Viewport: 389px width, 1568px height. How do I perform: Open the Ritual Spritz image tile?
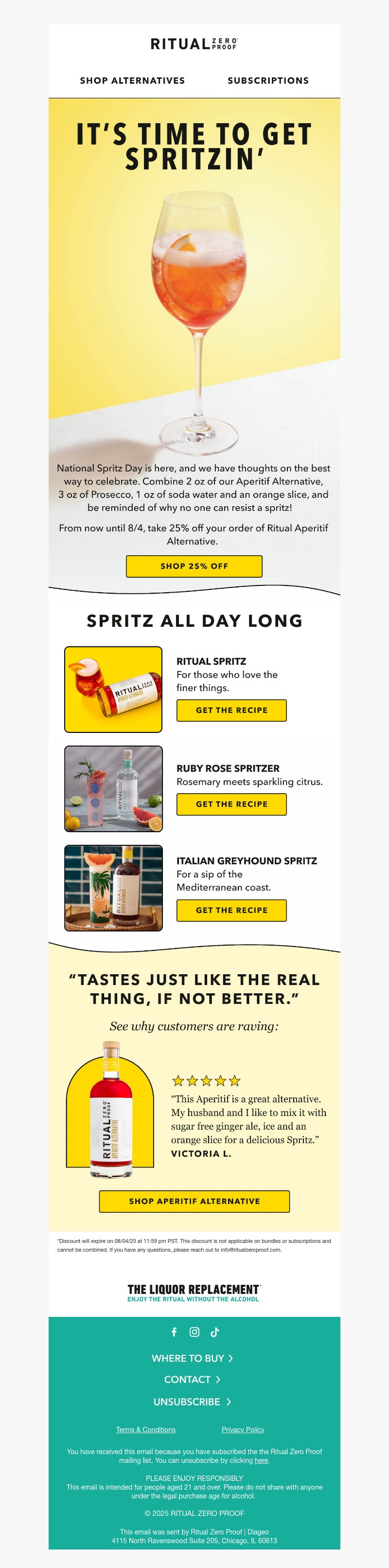click(x=114, y=689)
